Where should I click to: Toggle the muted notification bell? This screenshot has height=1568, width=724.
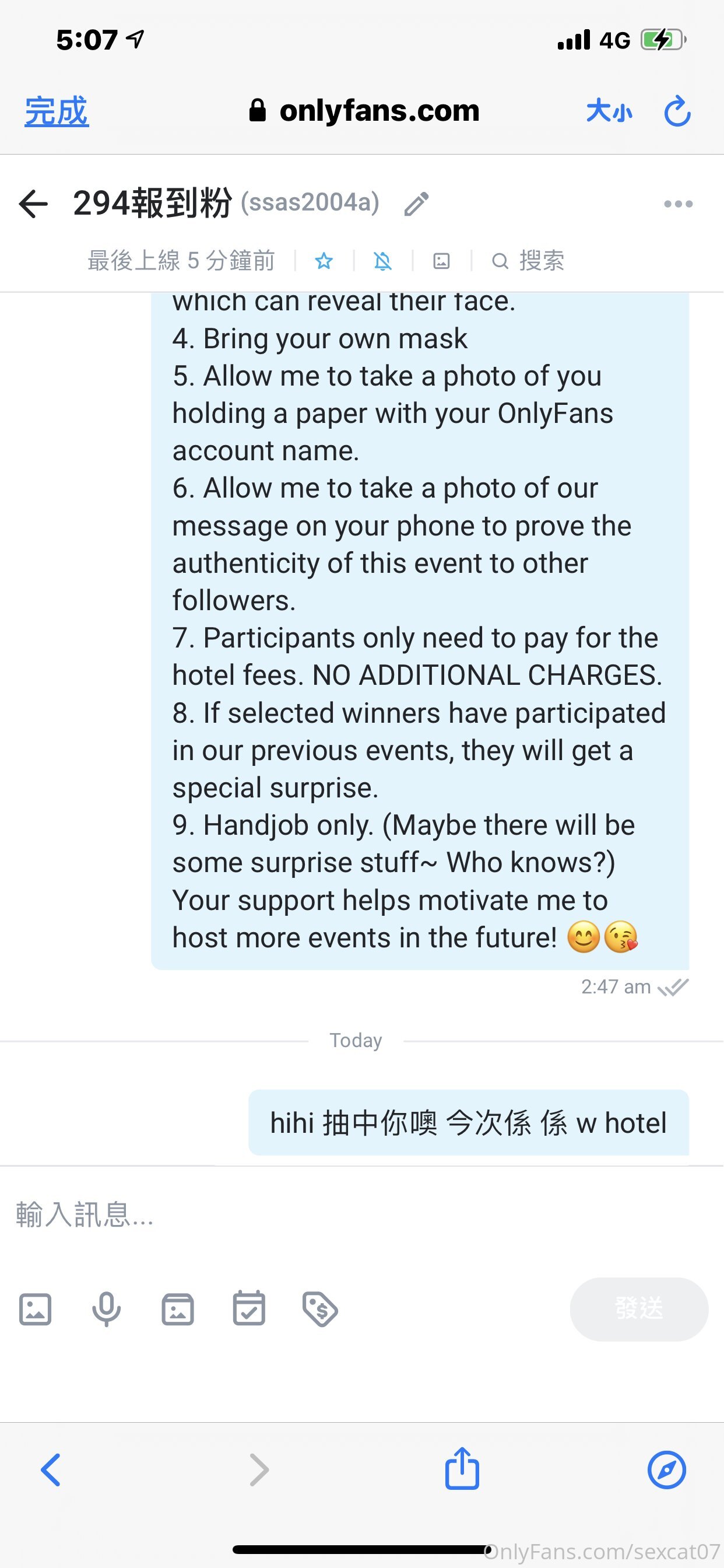pos(382,261)
